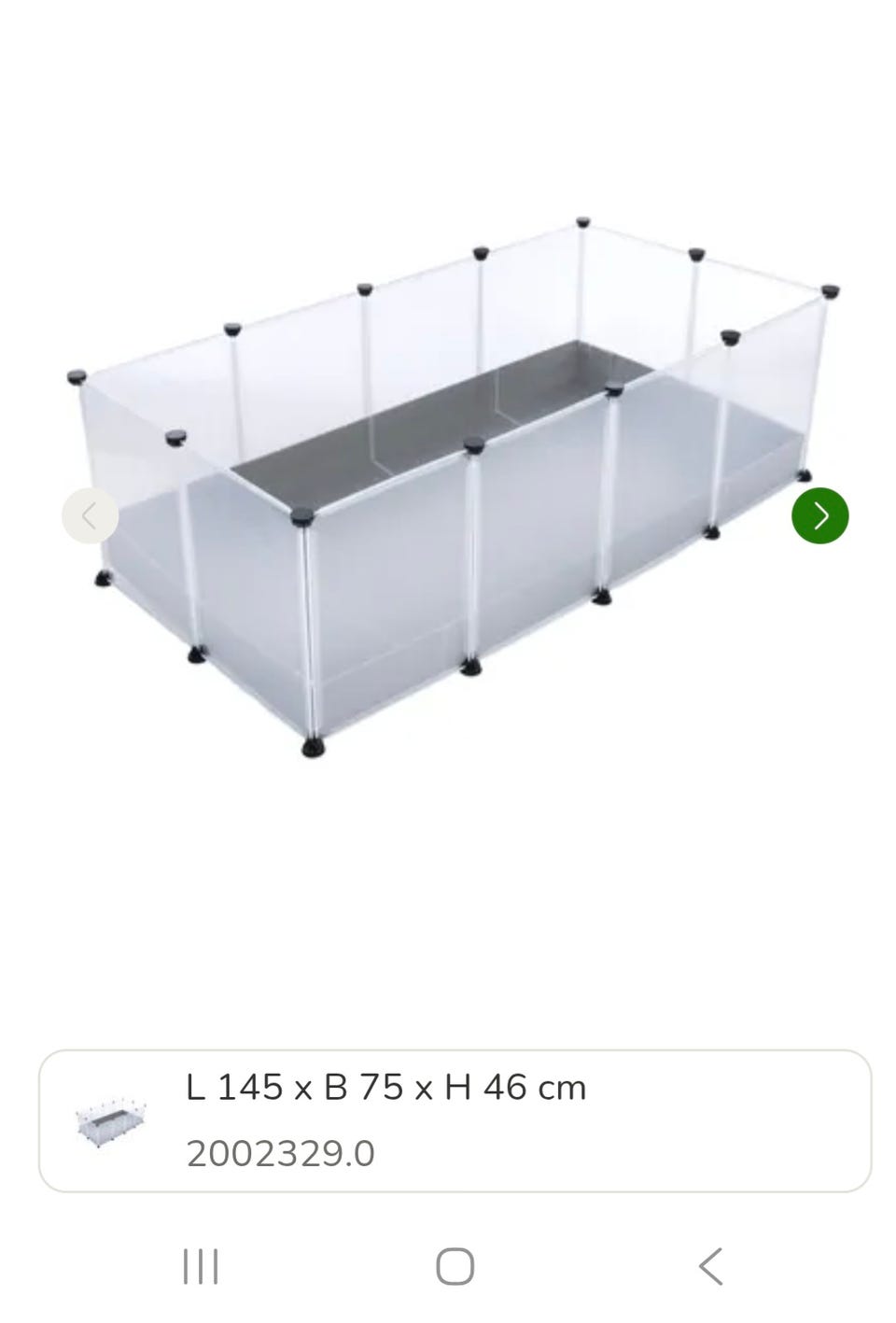Show the next product image

point(819,515)
